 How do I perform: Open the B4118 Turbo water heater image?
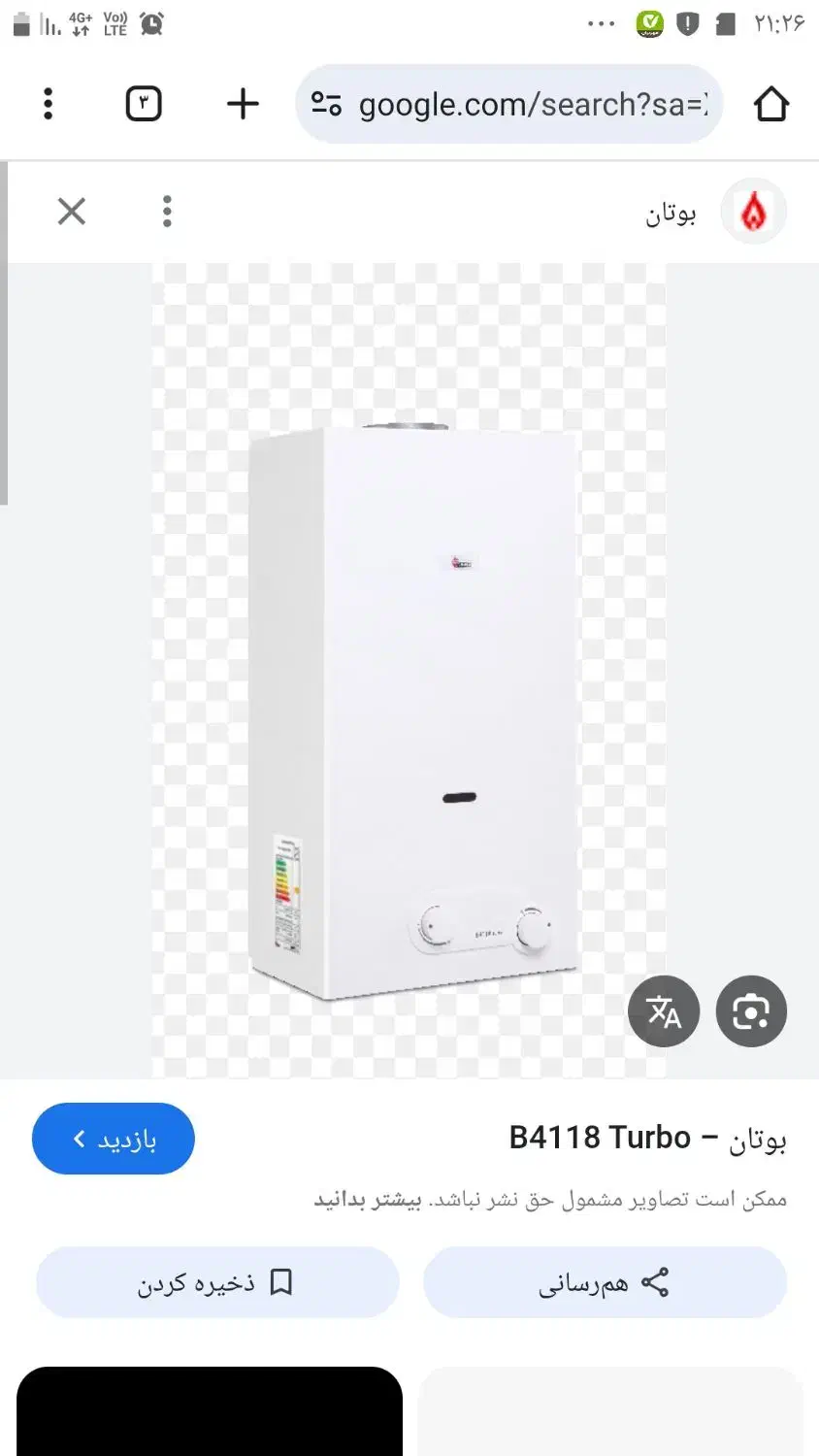click(412, 713)
